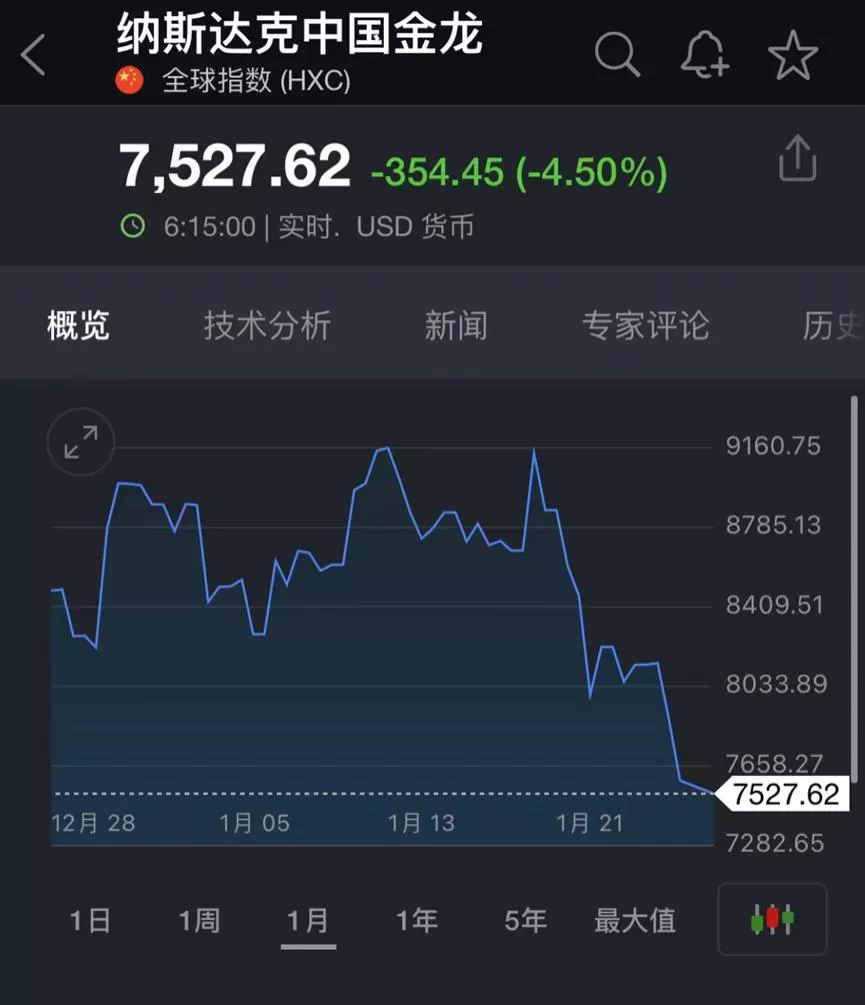Switch to the 技术分析 tab
The height and width of the screenshot is (1005, 865).
(267, 326)
